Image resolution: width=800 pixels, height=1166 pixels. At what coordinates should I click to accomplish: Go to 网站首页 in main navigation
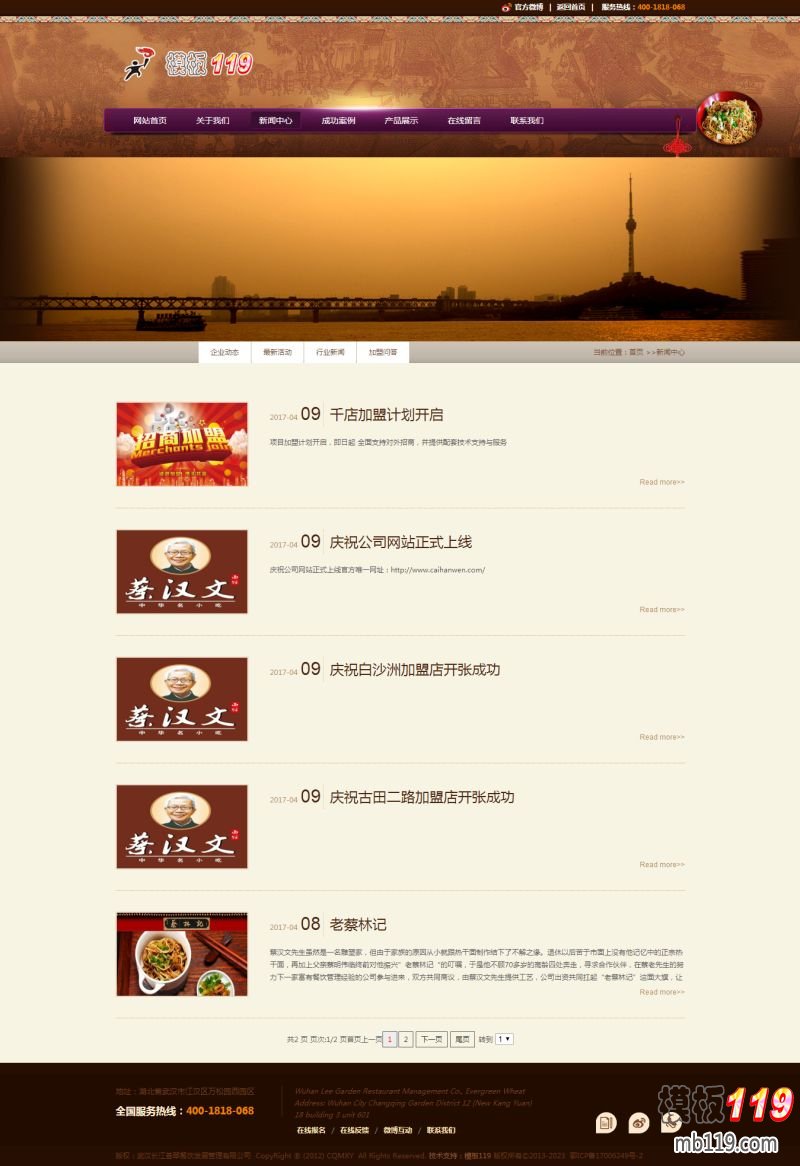(x=150, y=120)
